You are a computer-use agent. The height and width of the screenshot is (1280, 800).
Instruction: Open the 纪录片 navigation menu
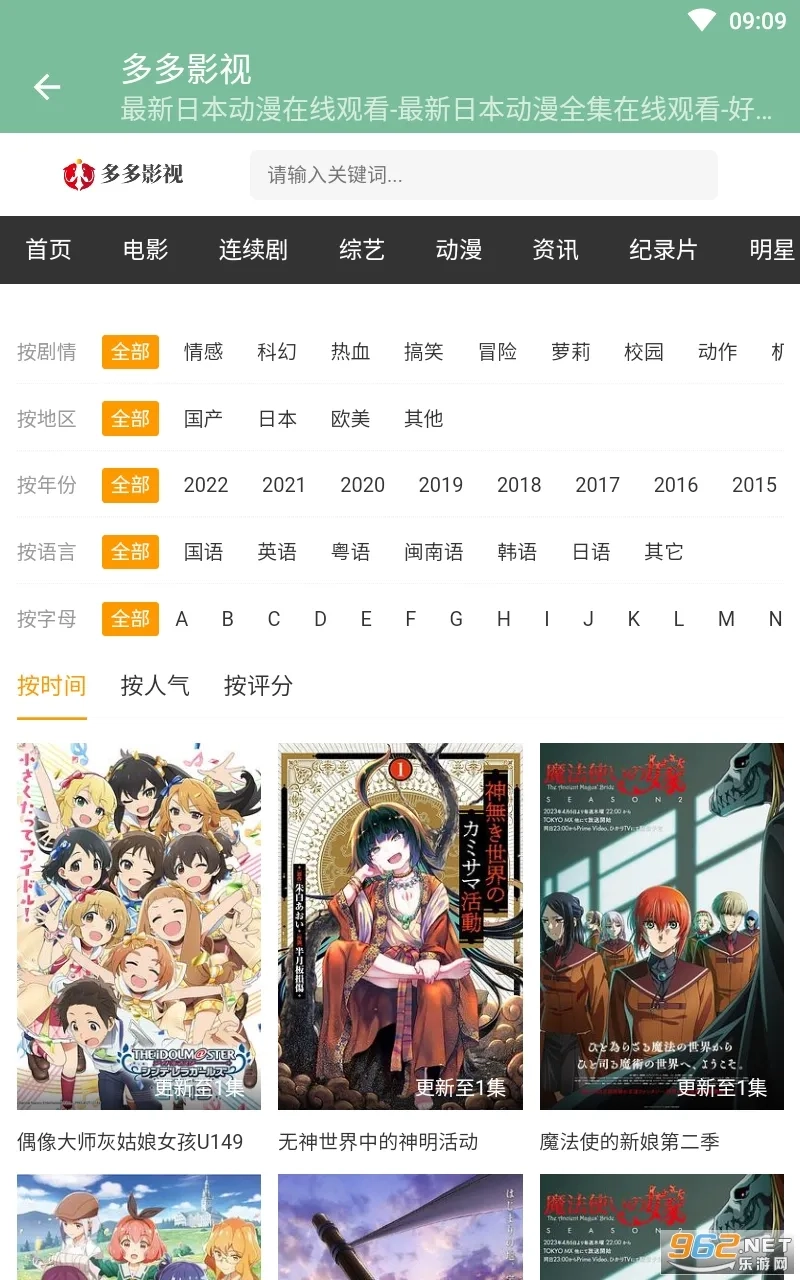tap(663, 250)
